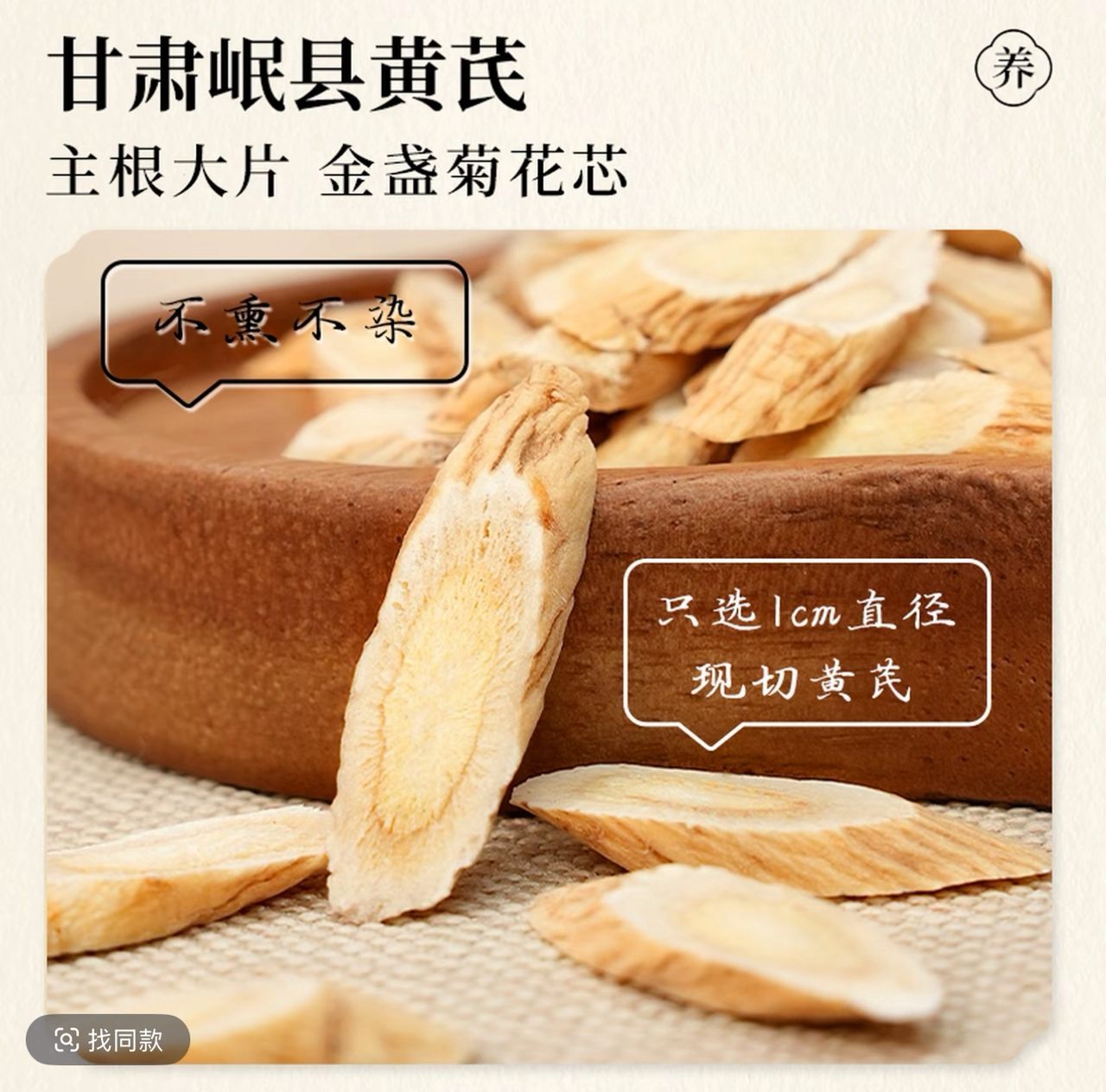This screenshot has width=1106, height=1092.
Task: Tap the 找同款 find-similar button
Action: click(108, 1039)
